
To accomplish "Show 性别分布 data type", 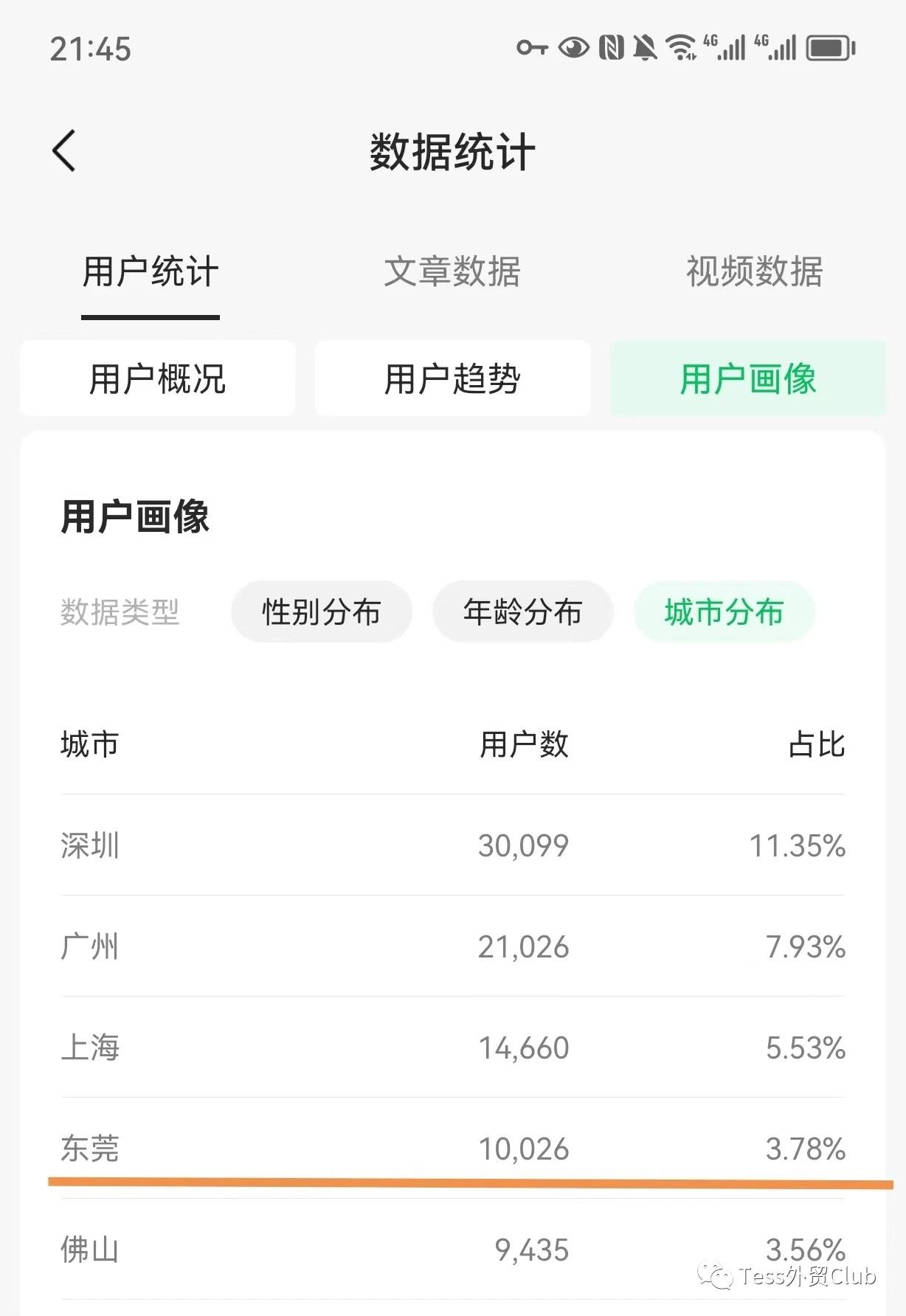I will pyautogui.click(x=321, y=612).
